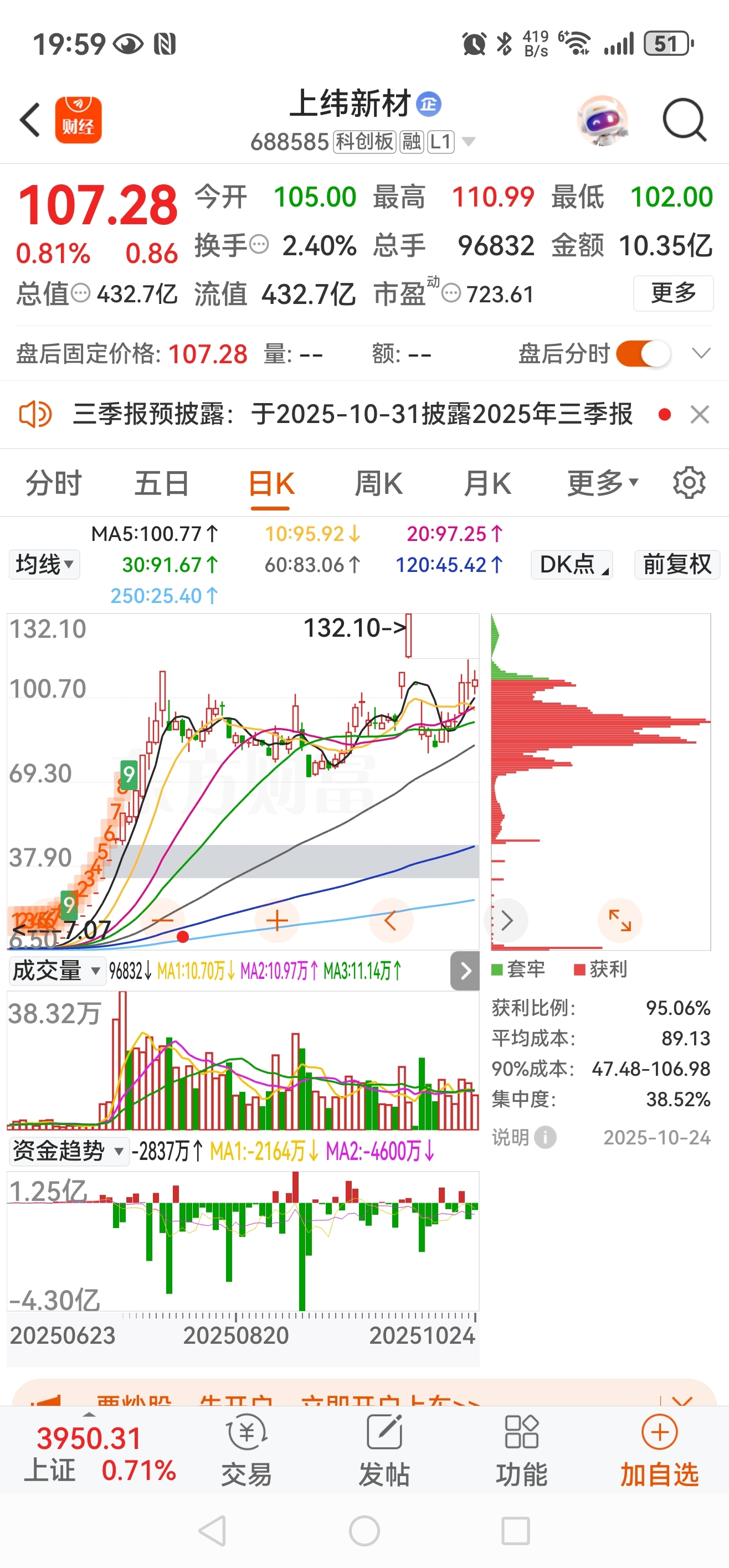Switch to the 分时 chart tab
The height and width of the screenshot is (1568, 729).
pos(54,484)
